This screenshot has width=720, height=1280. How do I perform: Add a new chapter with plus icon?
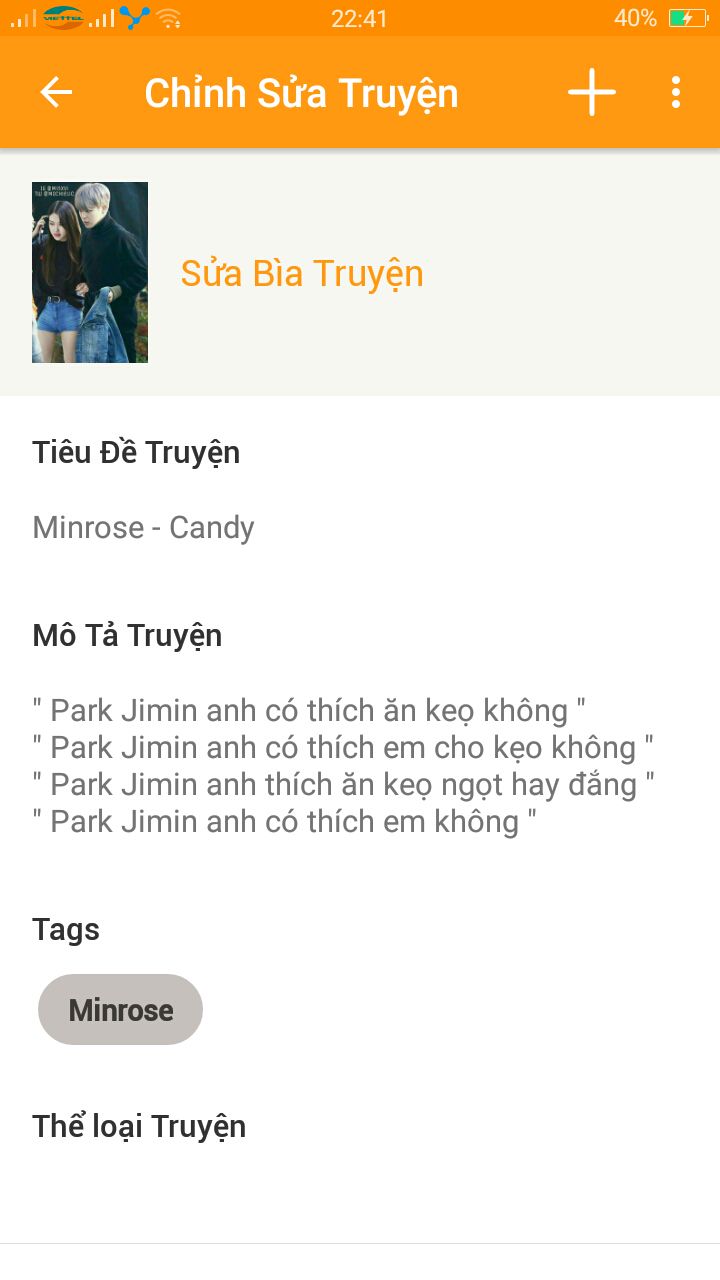[592, 92]
